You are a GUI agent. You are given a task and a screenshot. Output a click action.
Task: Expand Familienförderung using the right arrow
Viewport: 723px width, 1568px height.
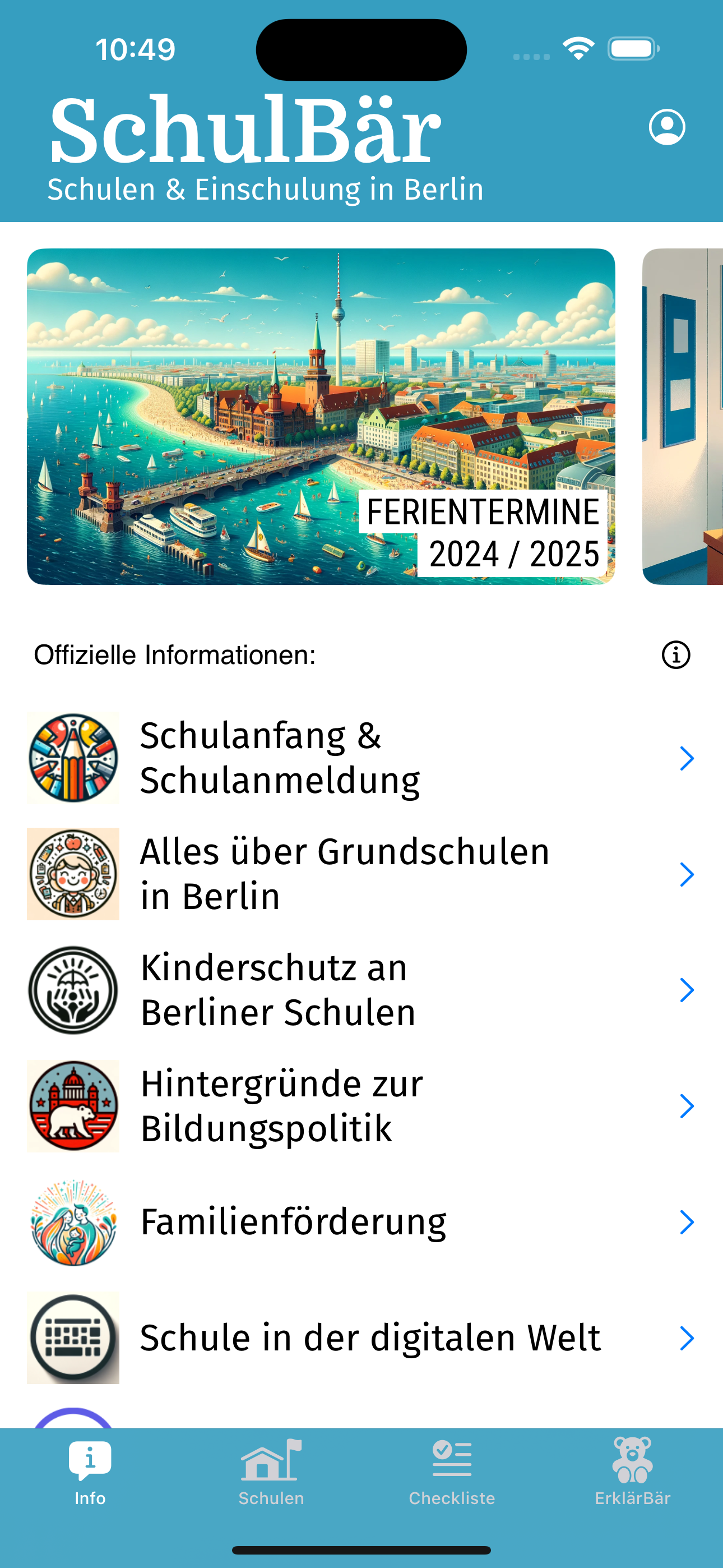[x=687, y=1221]
